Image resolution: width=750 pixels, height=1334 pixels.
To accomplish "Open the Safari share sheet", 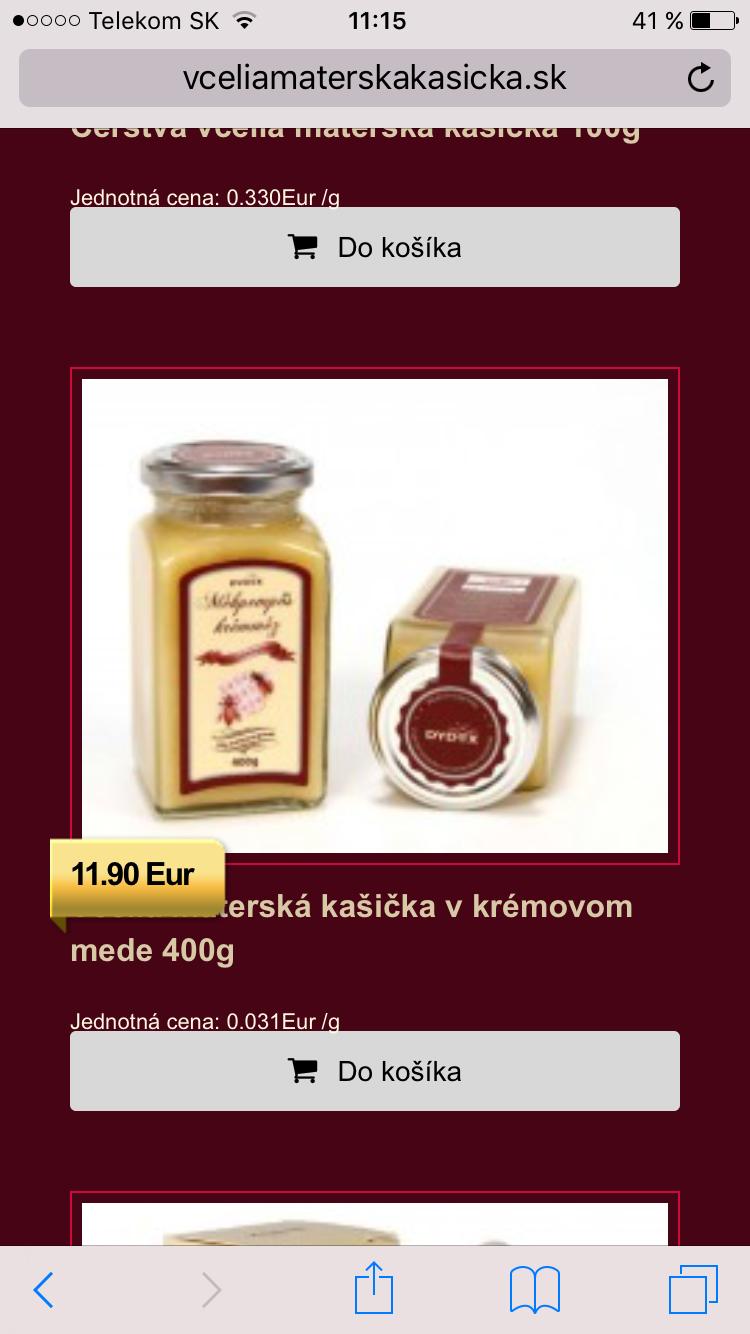I will click(374, 1288).
